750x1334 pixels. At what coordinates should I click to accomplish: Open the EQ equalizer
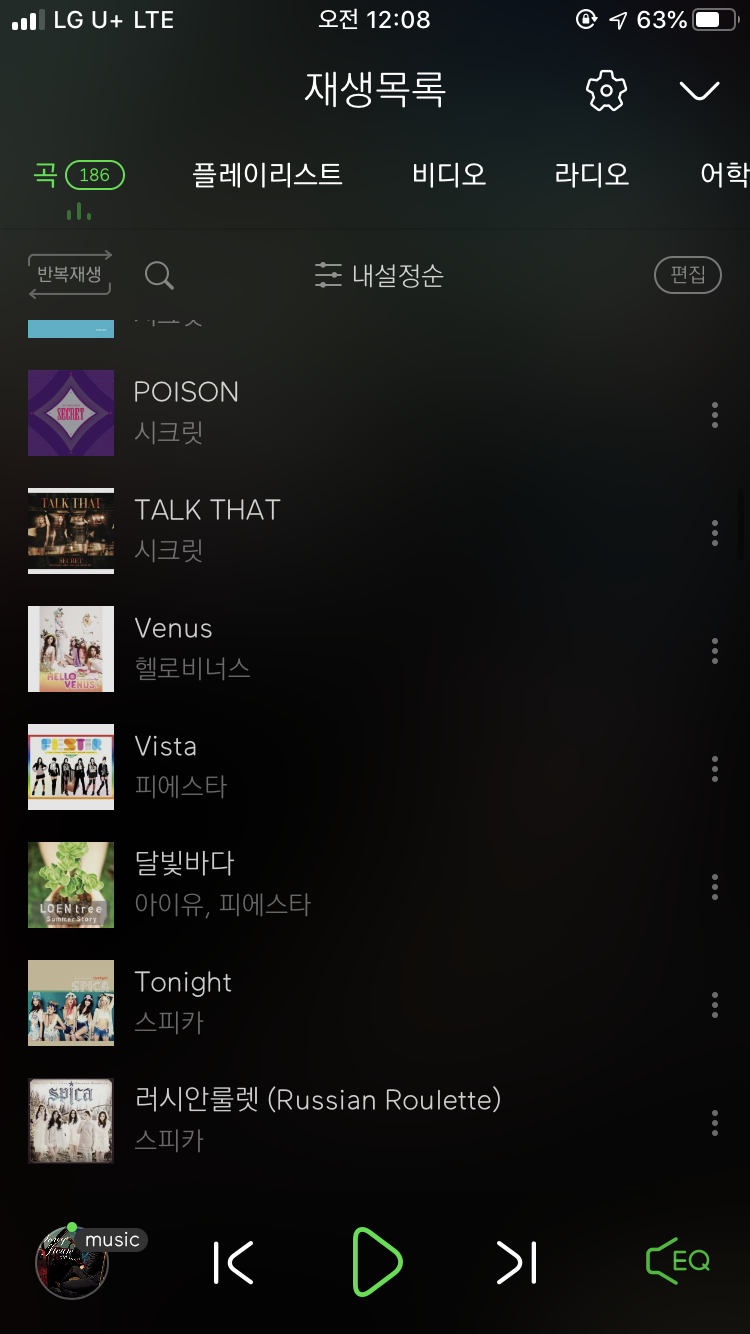678,1262
